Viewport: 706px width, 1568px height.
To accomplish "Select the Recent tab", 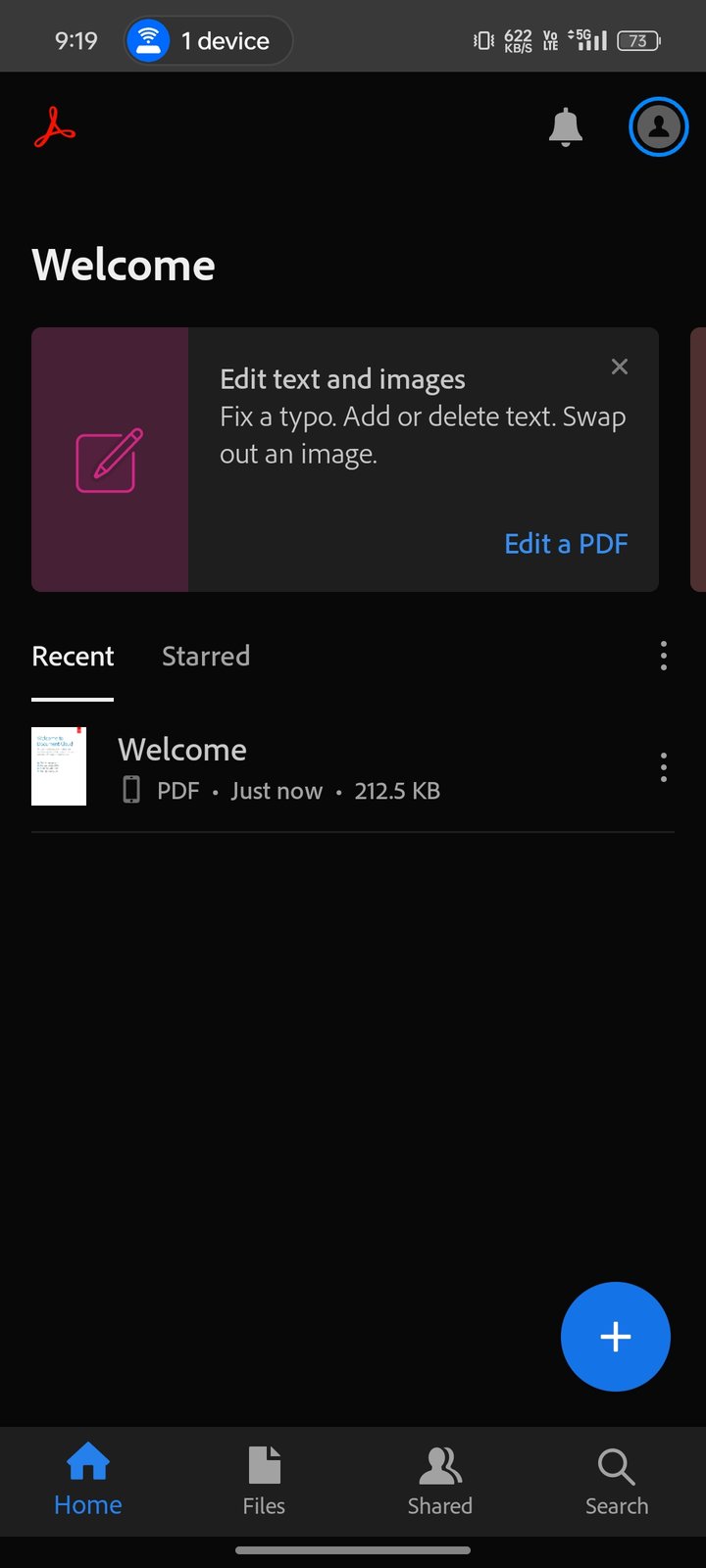I will (73, 656).
